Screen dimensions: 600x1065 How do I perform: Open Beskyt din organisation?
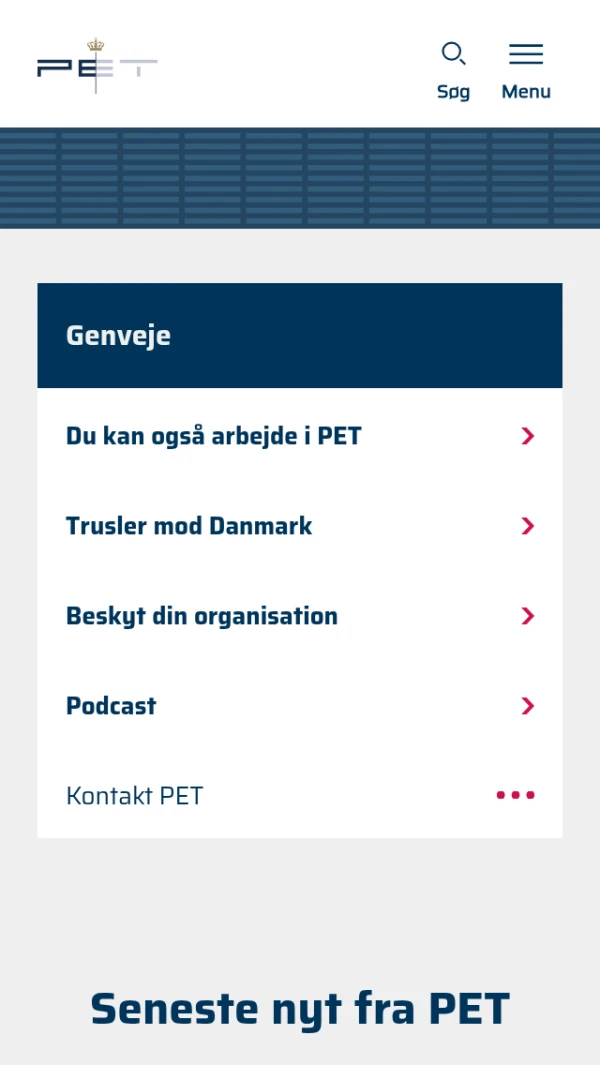[300, 616]
